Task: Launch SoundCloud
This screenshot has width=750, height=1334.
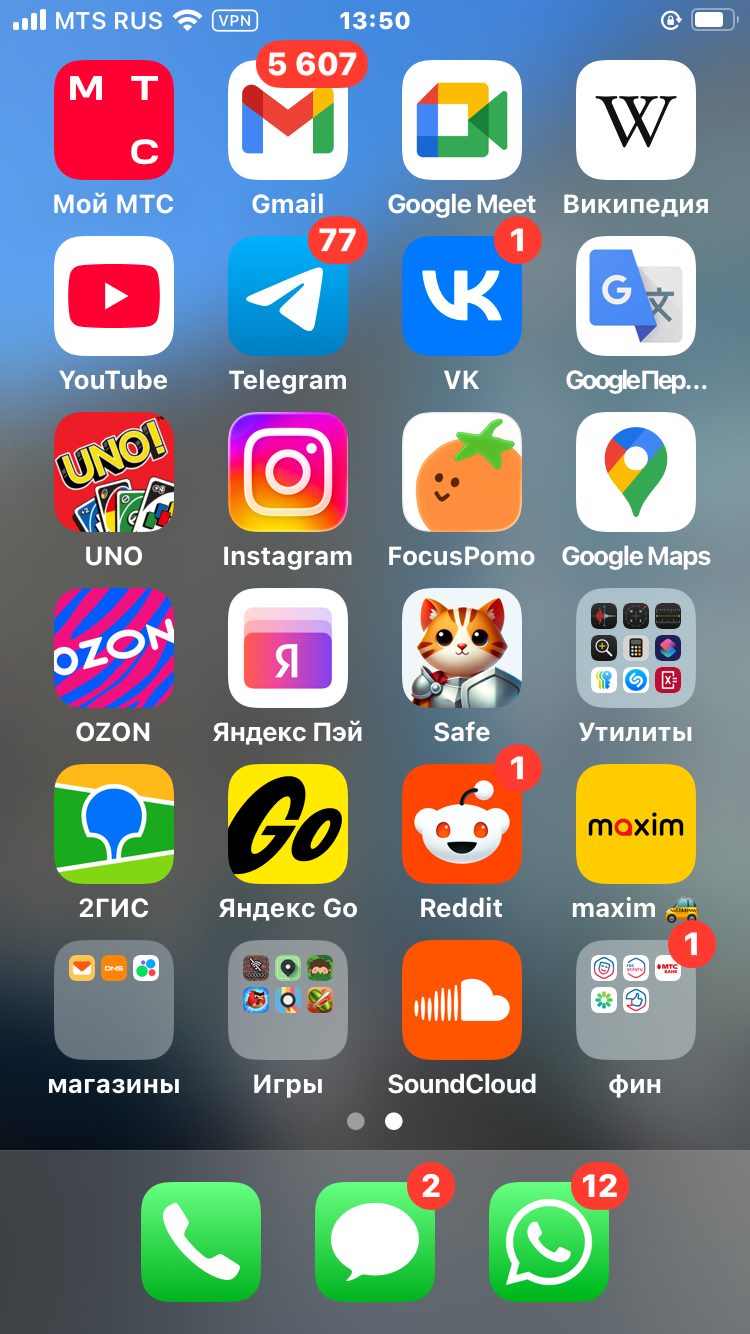Action: coord(461,1000)
